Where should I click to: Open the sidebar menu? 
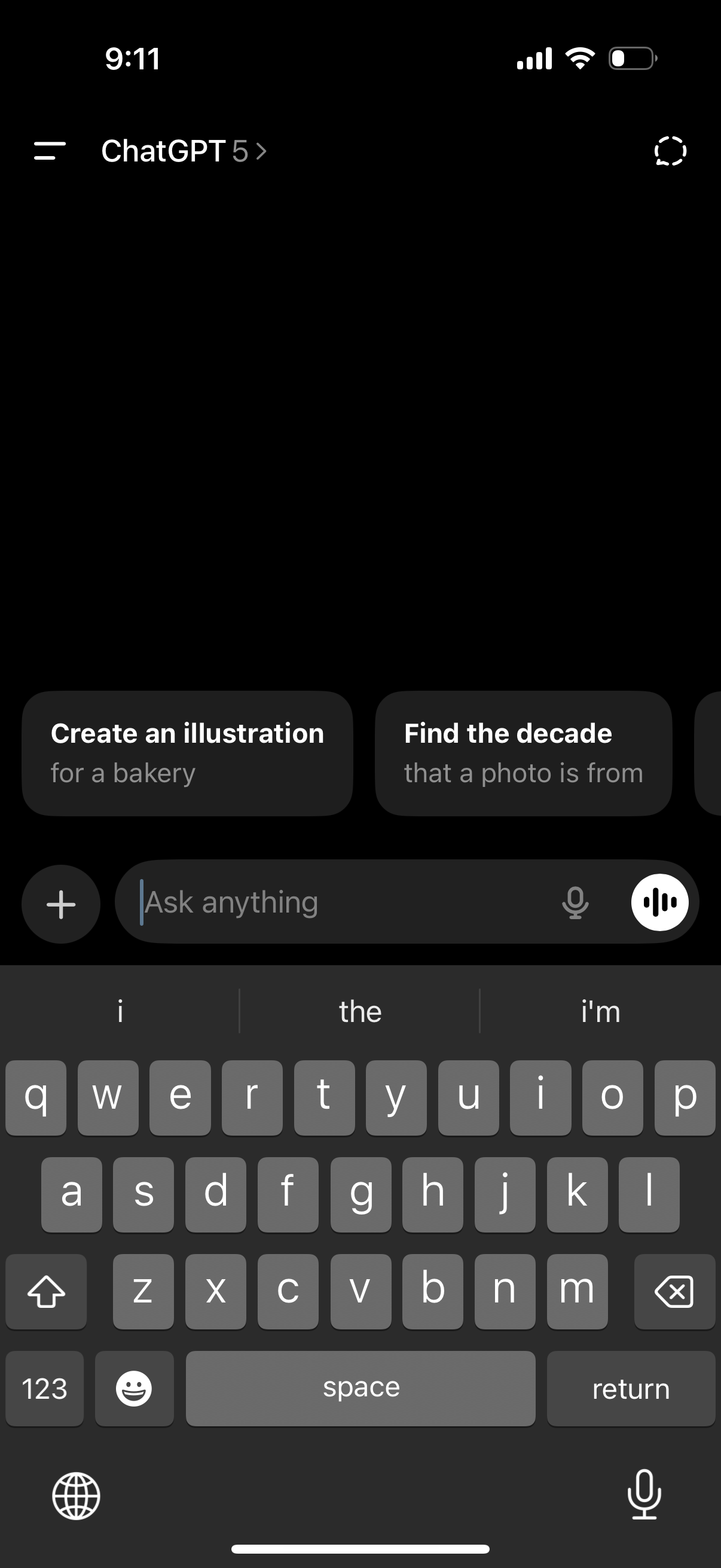(49, 151)
